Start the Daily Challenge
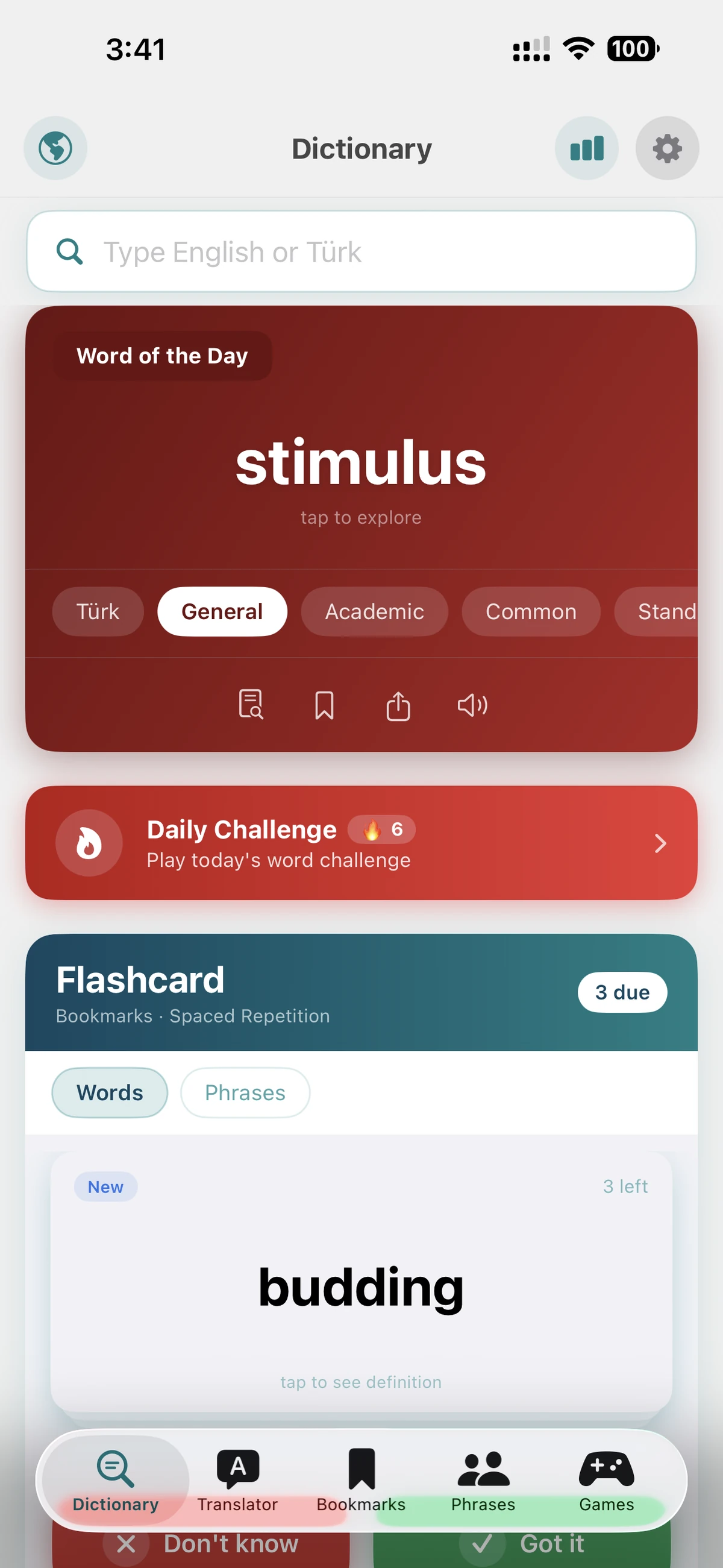The width and height of the screenshot is (723, 1568). click(361, 842)
